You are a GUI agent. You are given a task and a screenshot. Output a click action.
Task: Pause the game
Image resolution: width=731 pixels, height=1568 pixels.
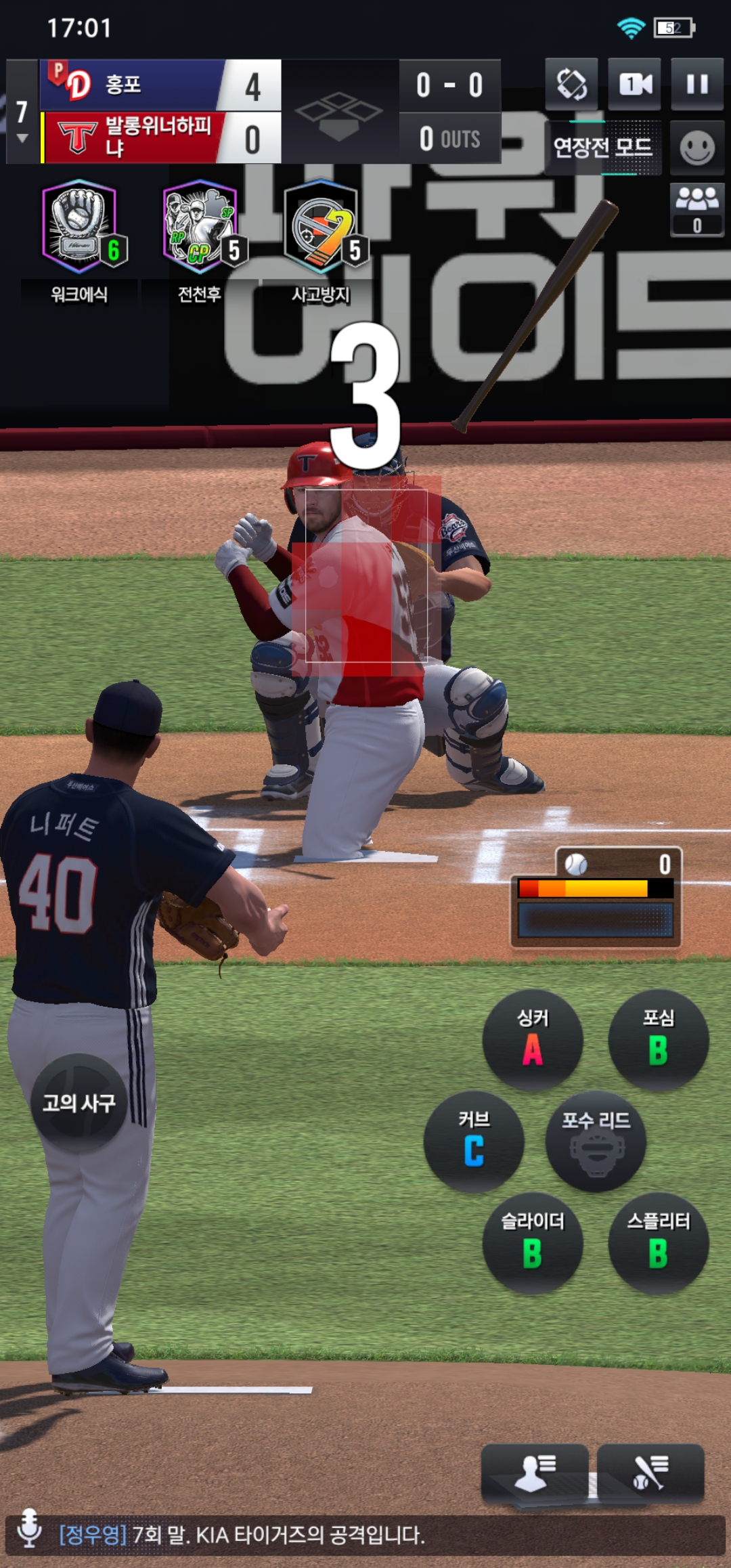coord(696,85)
